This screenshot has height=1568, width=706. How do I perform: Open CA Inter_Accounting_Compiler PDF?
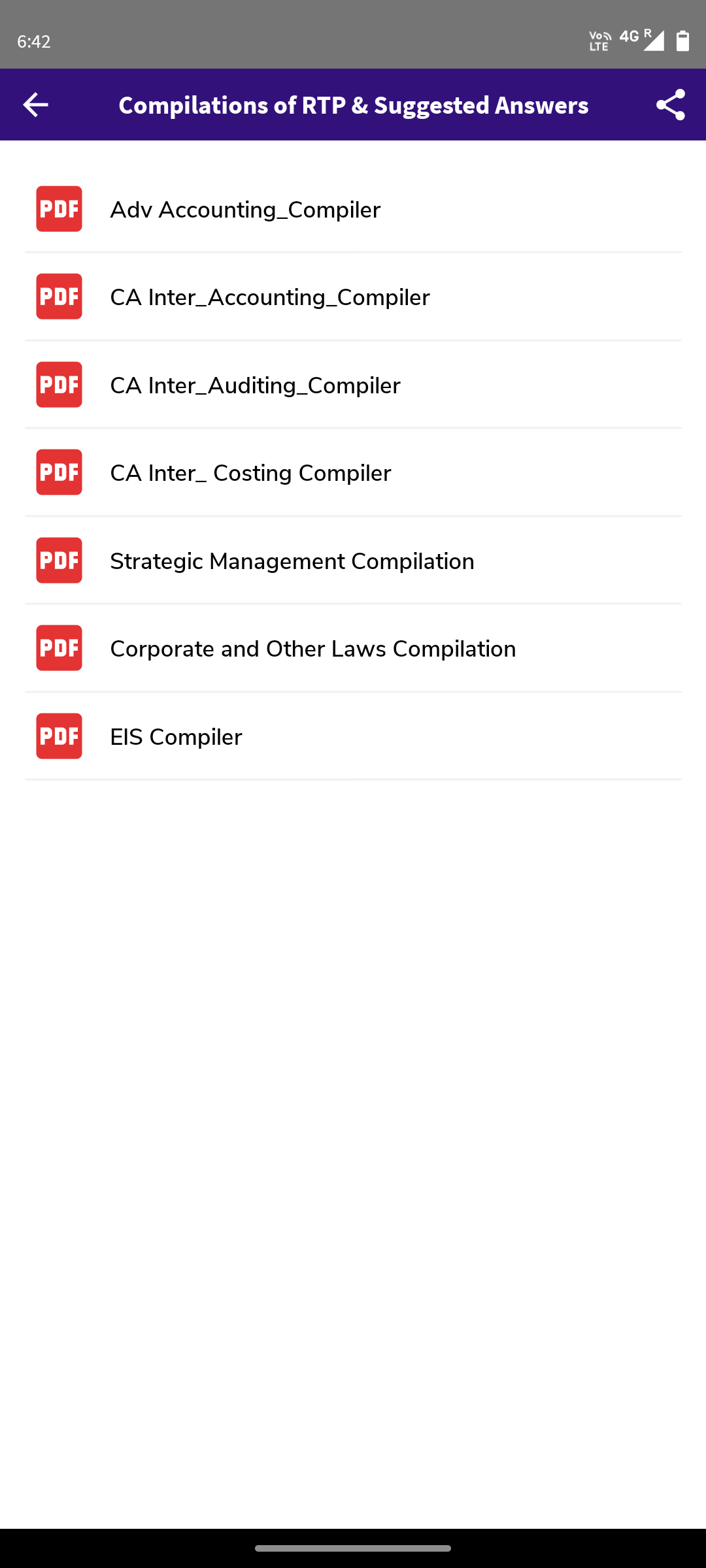point(269,297)
